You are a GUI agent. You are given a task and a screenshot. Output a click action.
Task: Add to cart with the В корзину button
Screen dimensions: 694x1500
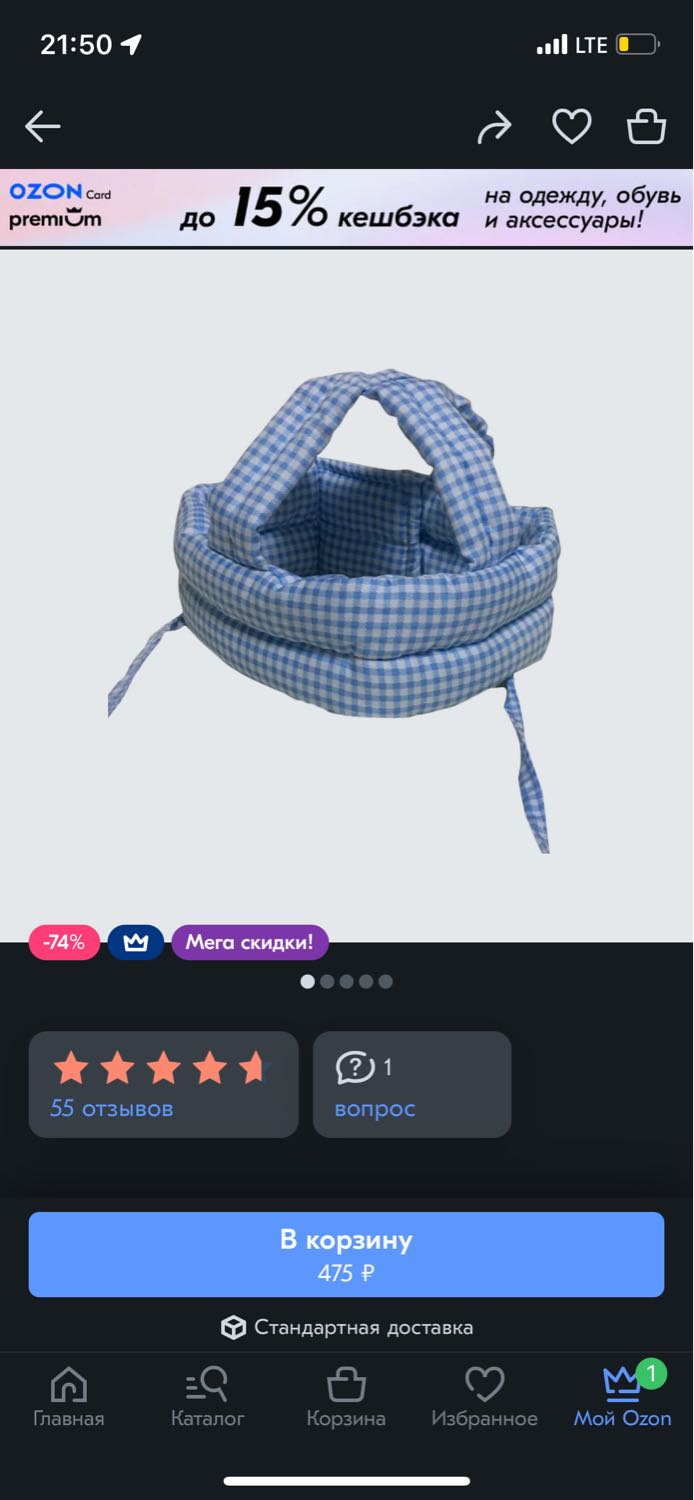346,1254
